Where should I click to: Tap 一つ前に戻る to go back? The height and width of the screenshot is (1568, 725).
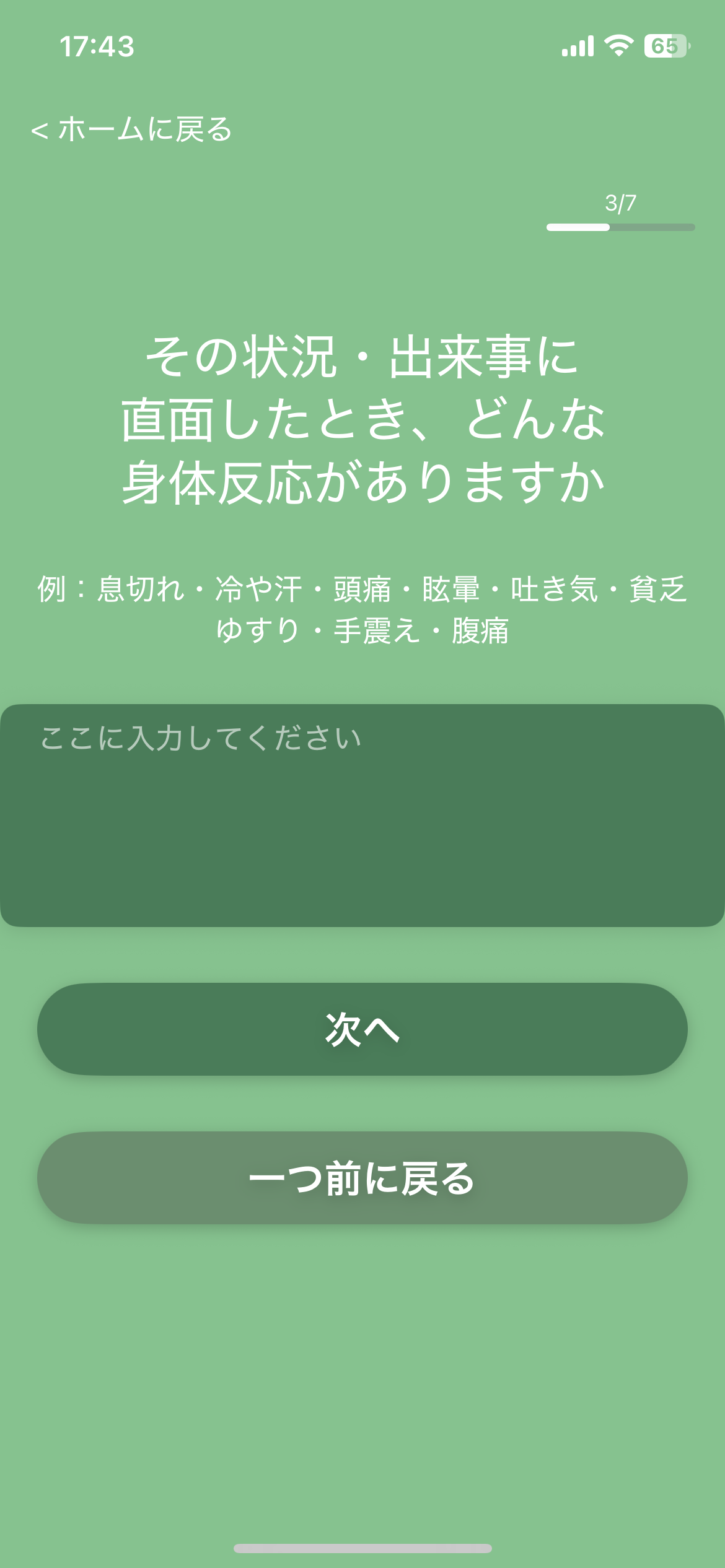pos(362,1178)
